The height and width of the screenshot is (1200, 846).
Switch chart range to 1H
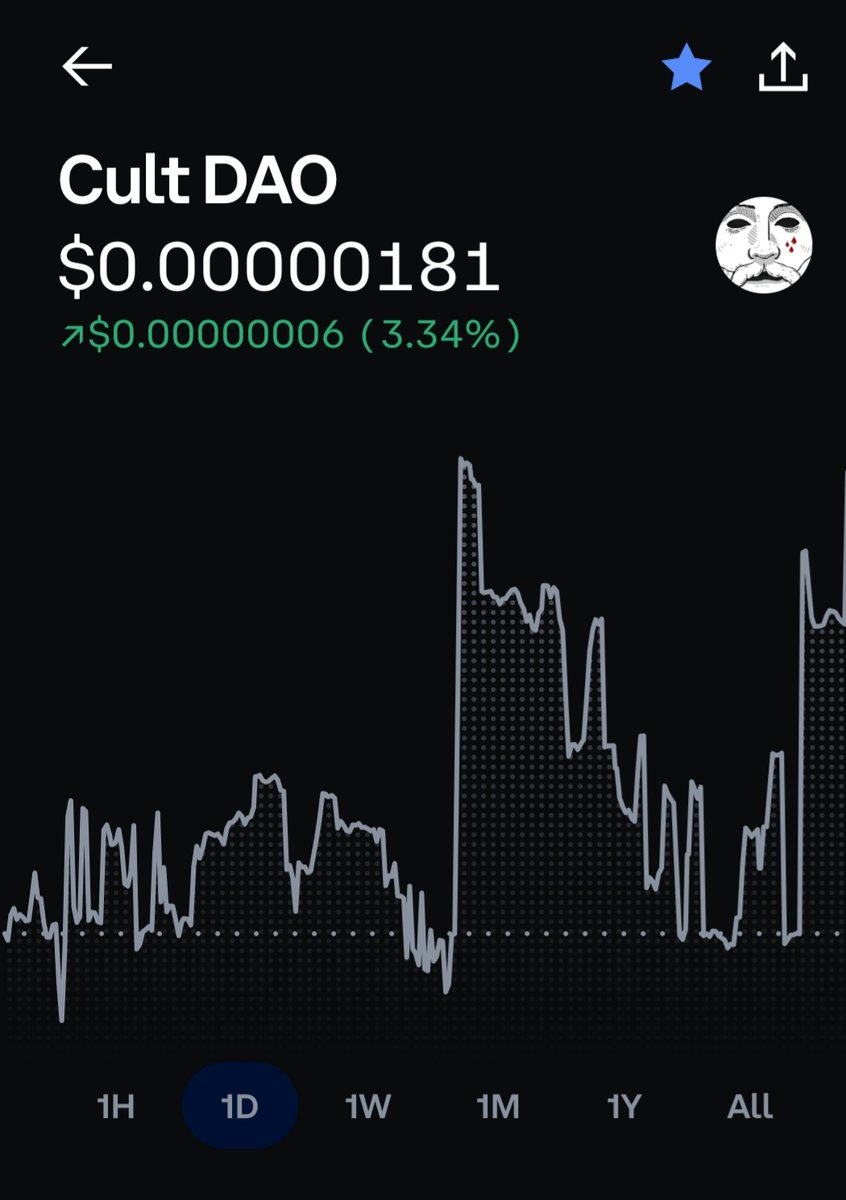116,1107
